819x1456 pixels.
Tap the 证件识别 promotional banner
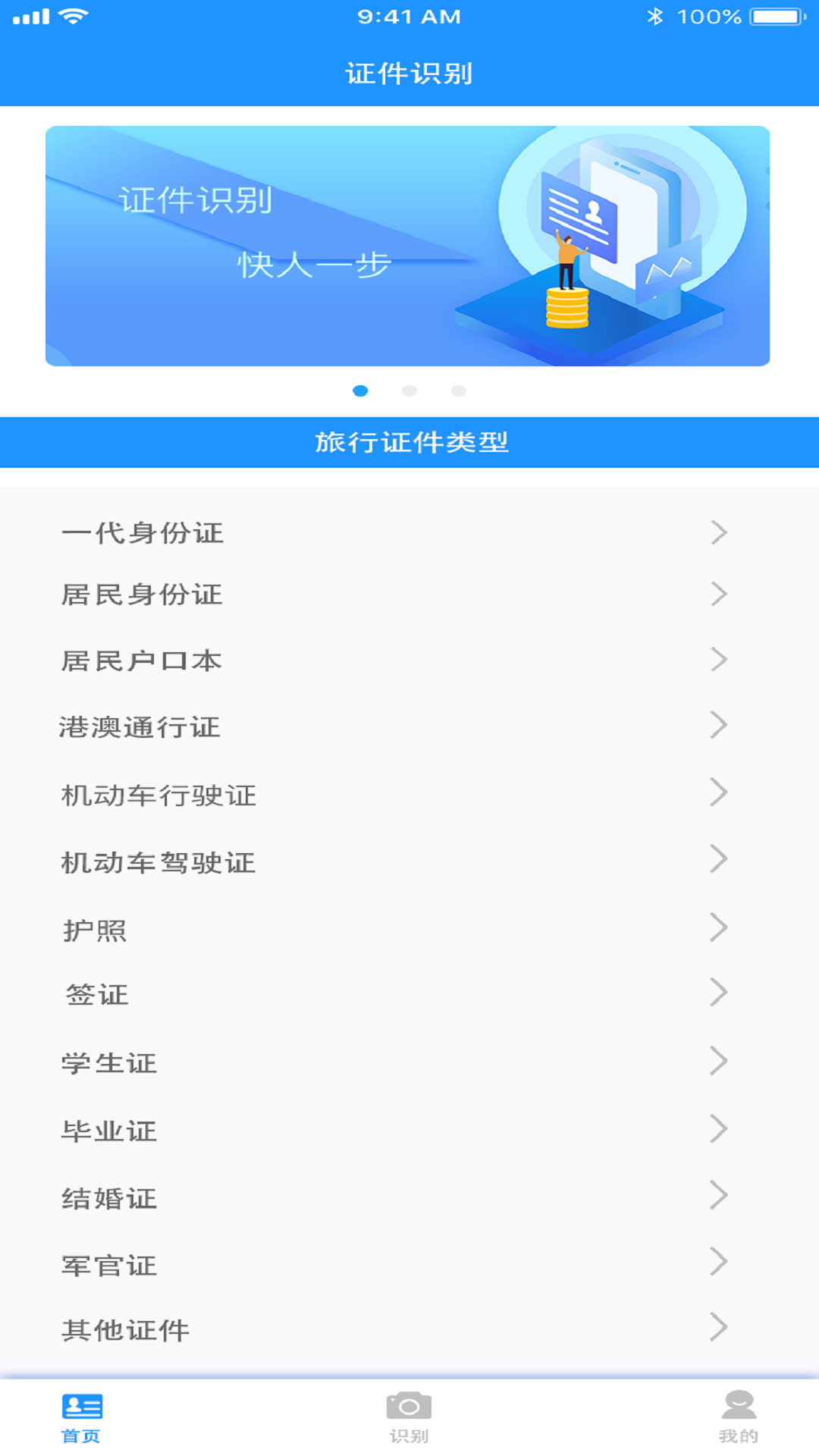coord(409,246)
